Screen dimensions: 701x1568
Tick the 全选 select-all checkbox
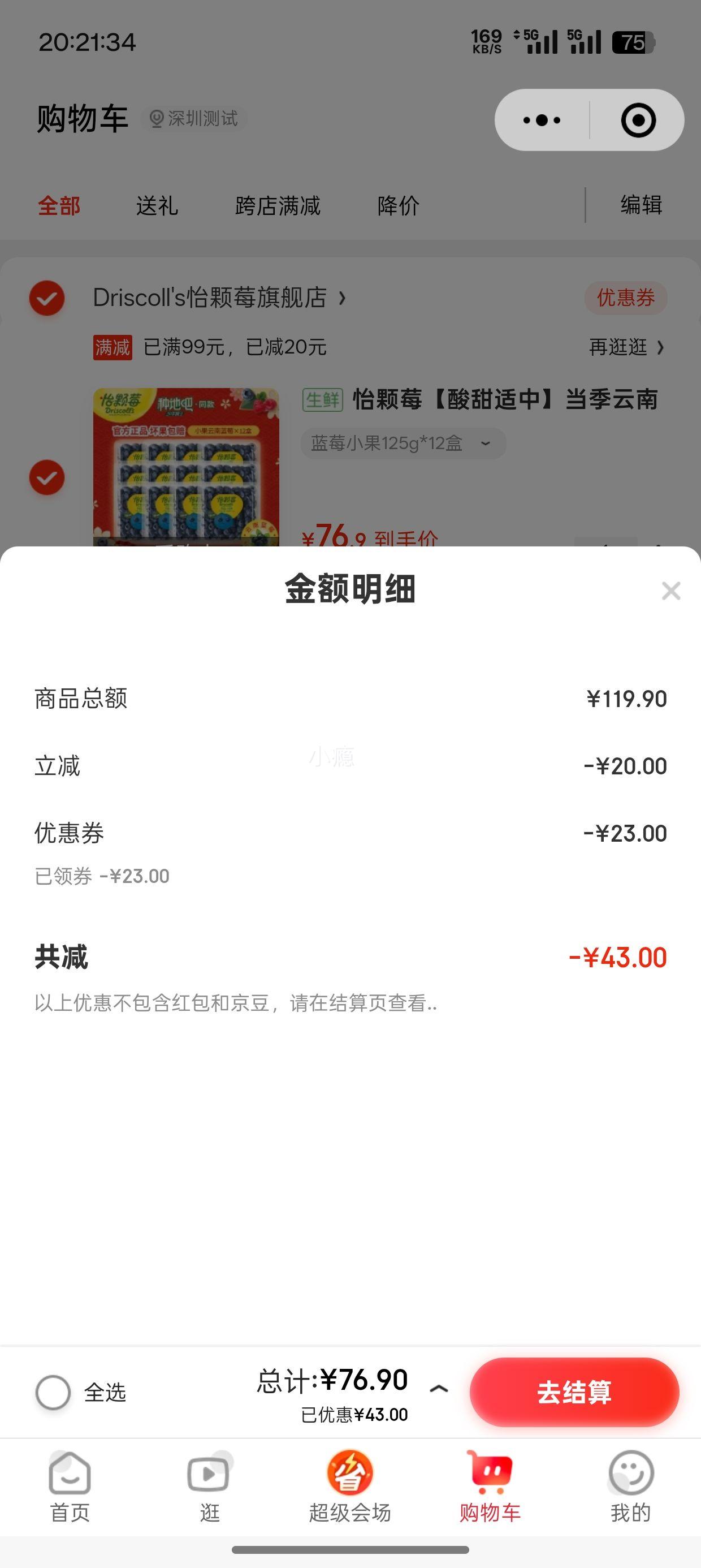click(53, 1392)
